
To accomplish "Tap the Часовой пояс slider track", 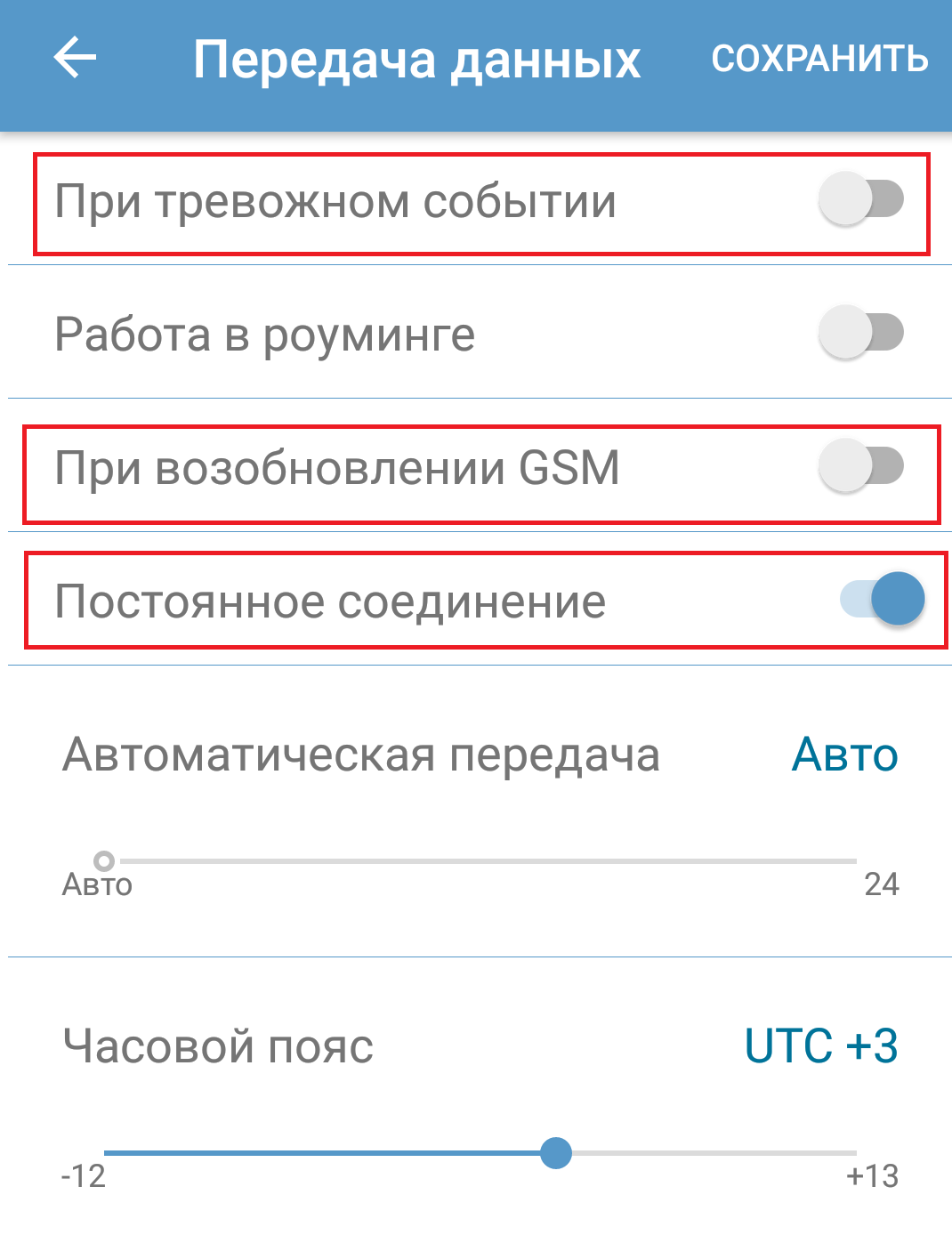I will 480,1153.
